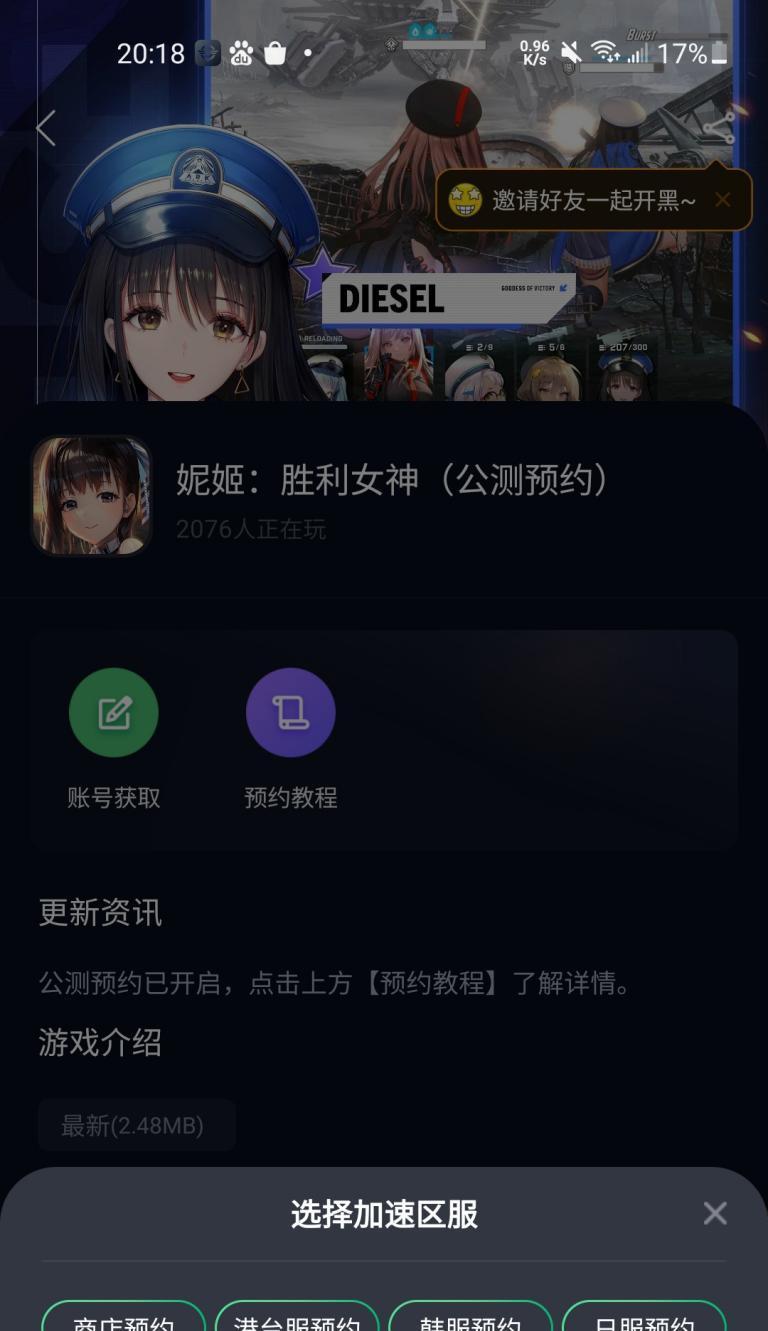Close the 选择加速区服 region selection sheet
This screenshot has height=1331, width=768.
coord(715,1213)
